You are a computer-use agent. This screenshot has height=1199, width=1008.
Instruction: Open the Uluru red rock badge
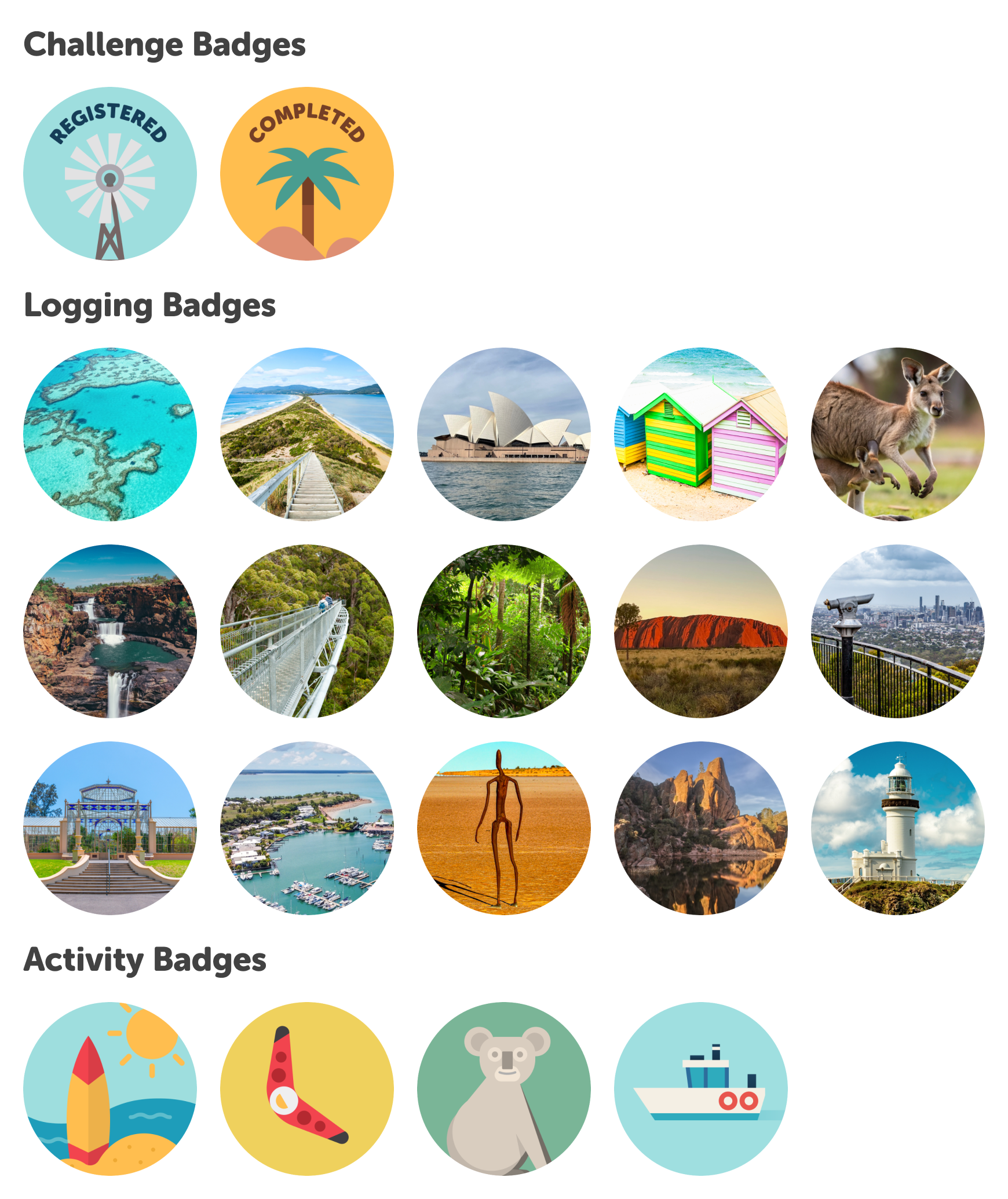[701, 631]
